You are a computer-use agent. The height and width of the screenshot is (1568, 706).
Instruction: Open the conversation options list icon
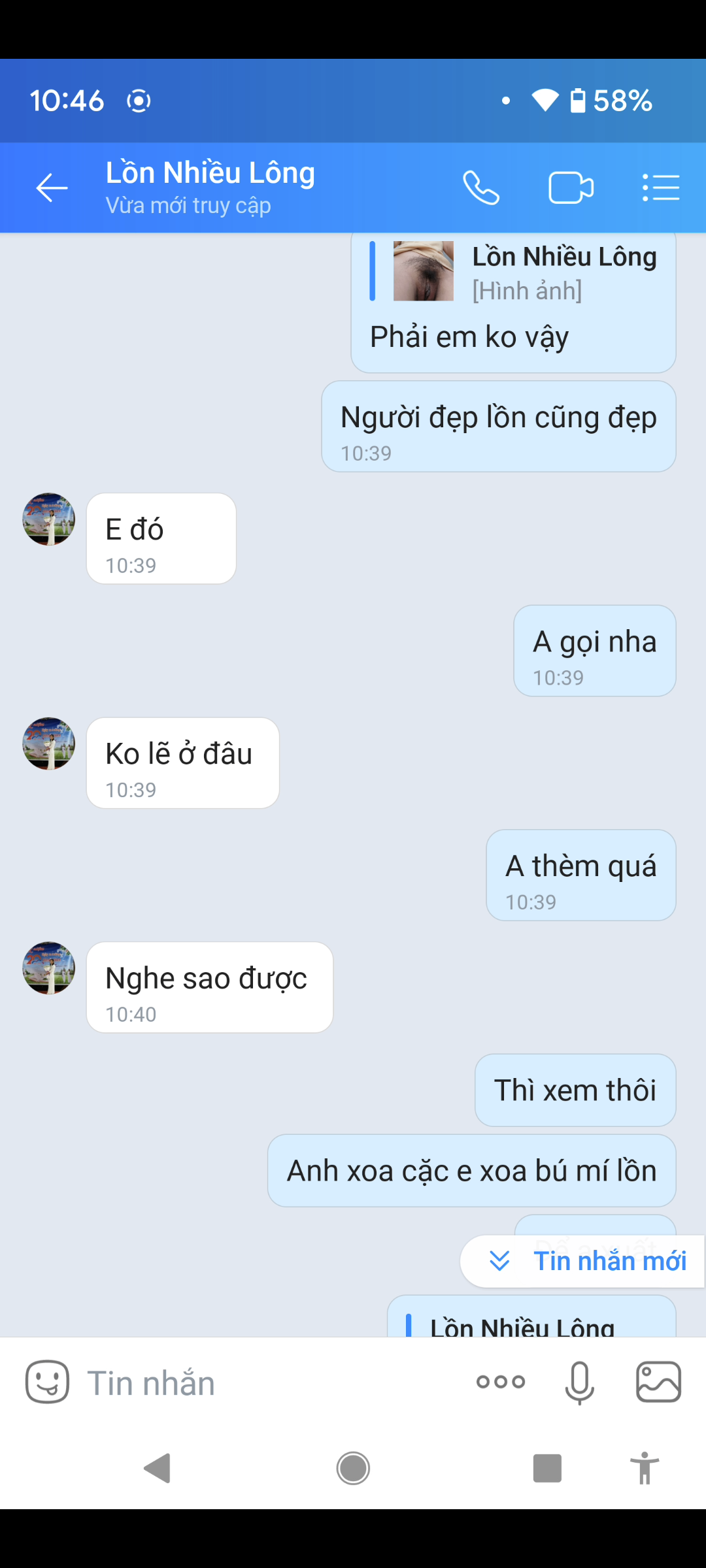coord(660,188)
